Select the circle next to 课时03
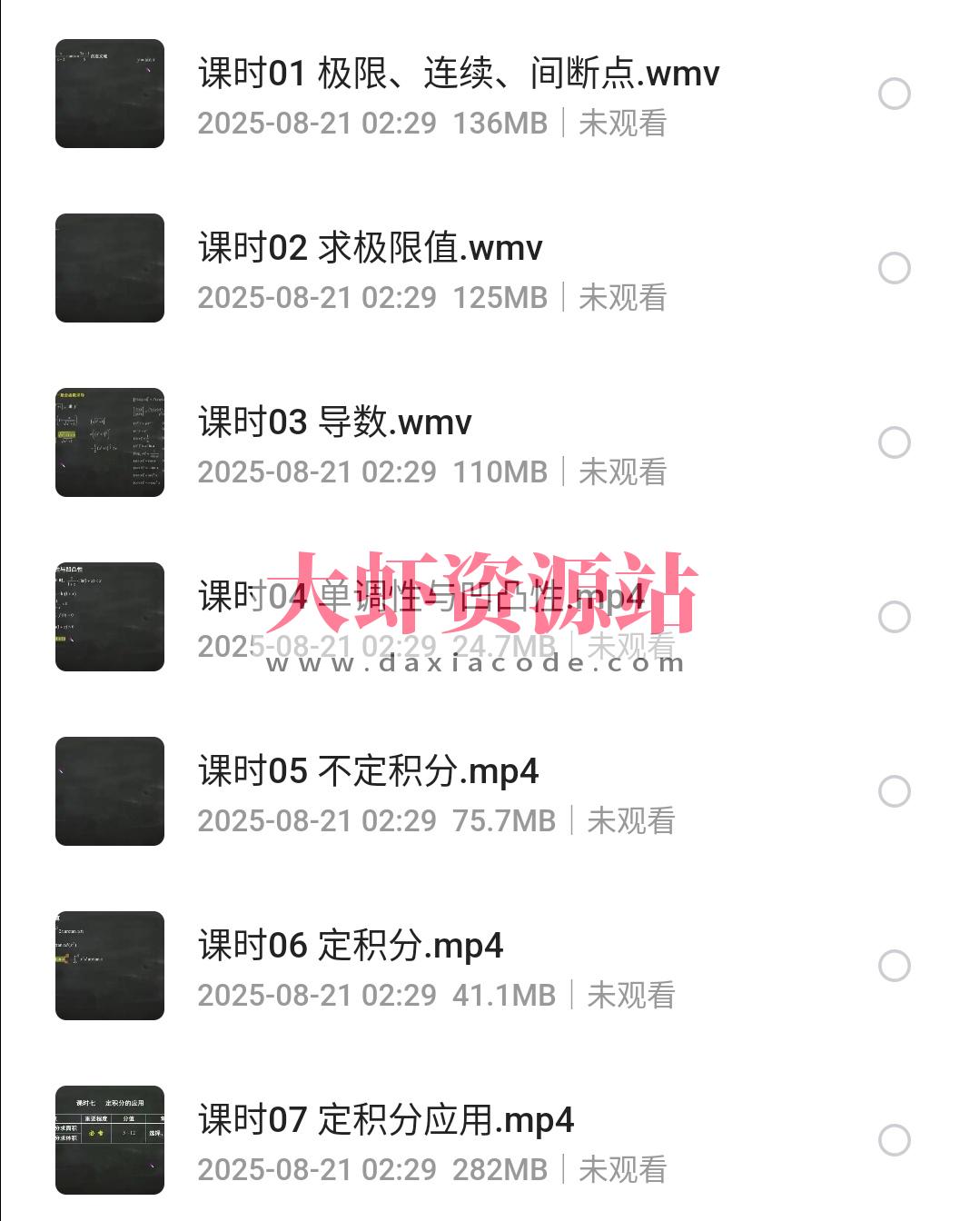Image resolution: width=980 pixels, height=1221 pixels. [x=895, y=442]
